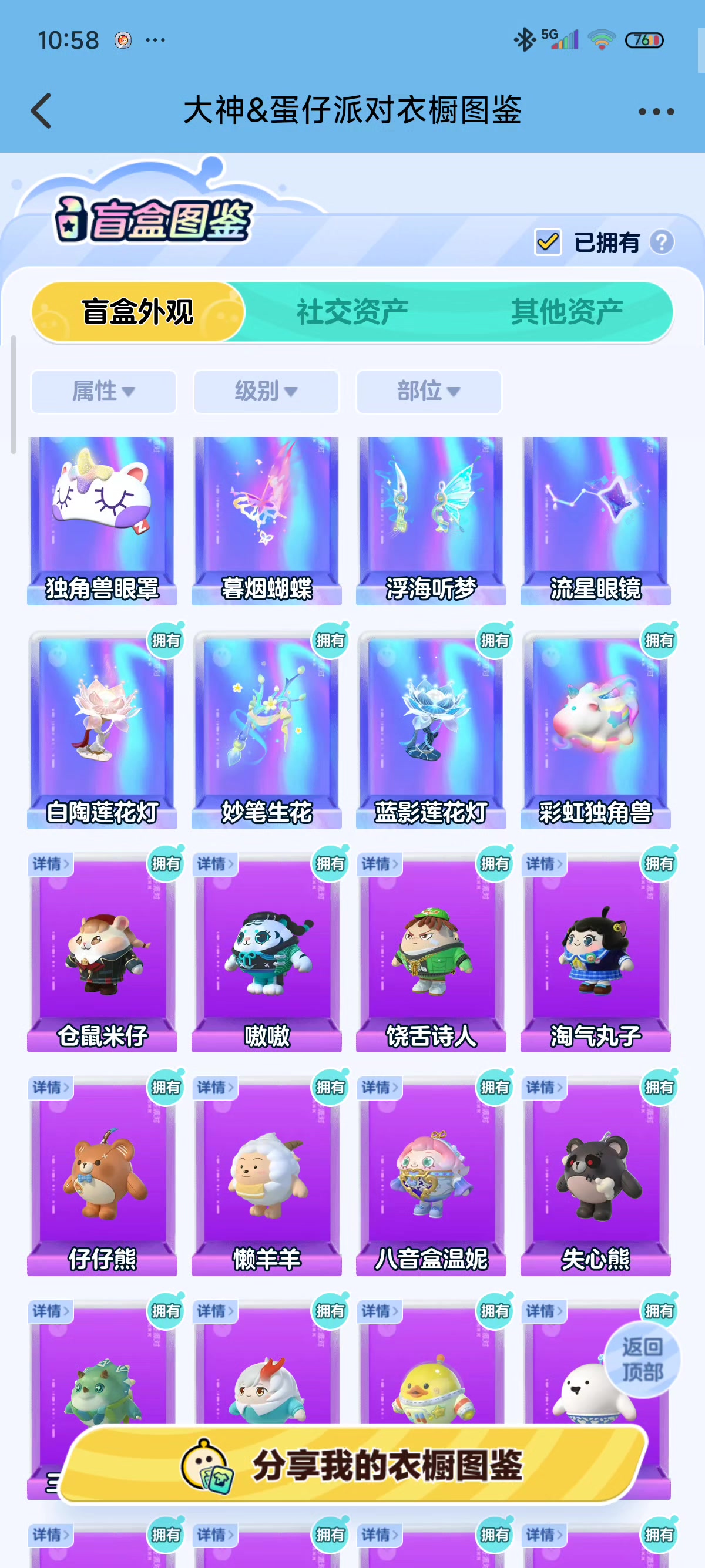Open the 白陶莲花灯 item card
705x1568 pixels.
[102, 729]
